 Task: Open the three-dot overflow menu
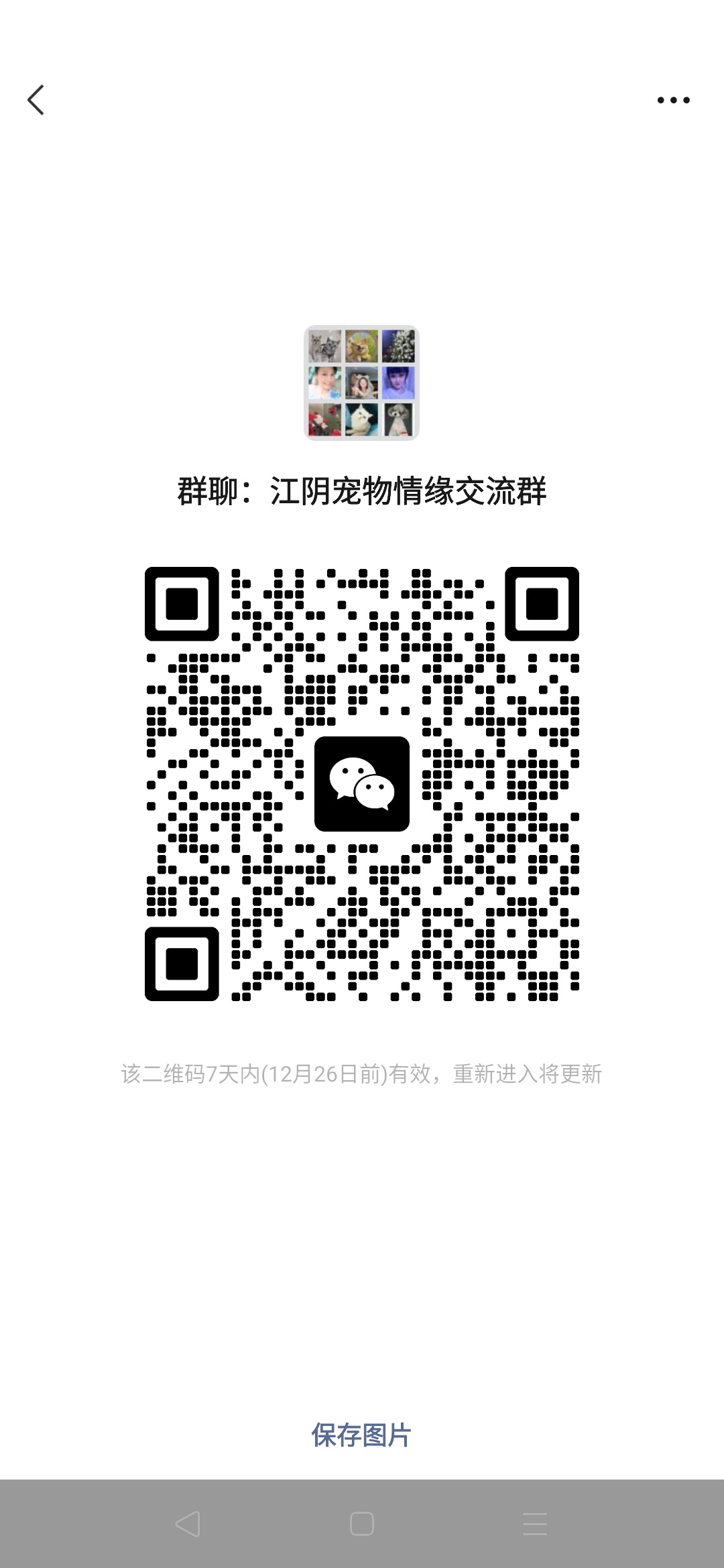(x=673, y=101)
